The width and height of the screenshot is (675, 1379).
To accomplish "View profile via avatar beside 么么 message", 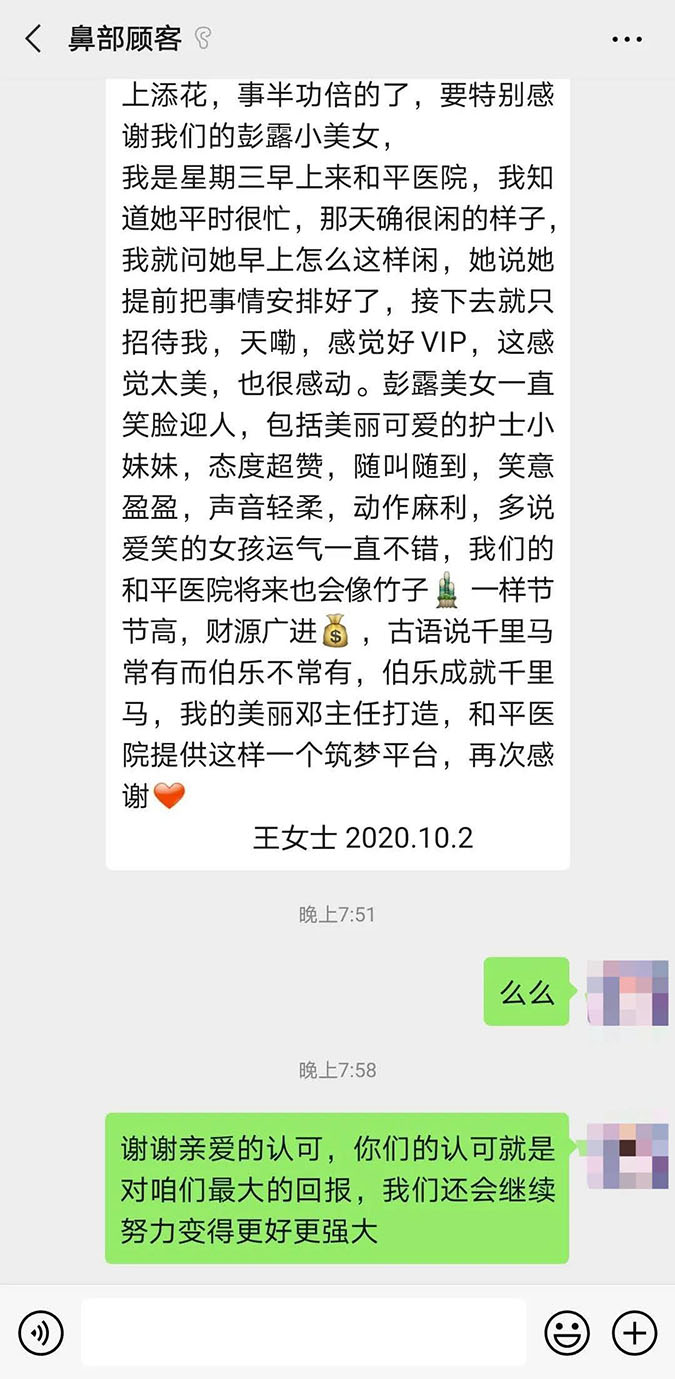I will coord(627,992).
